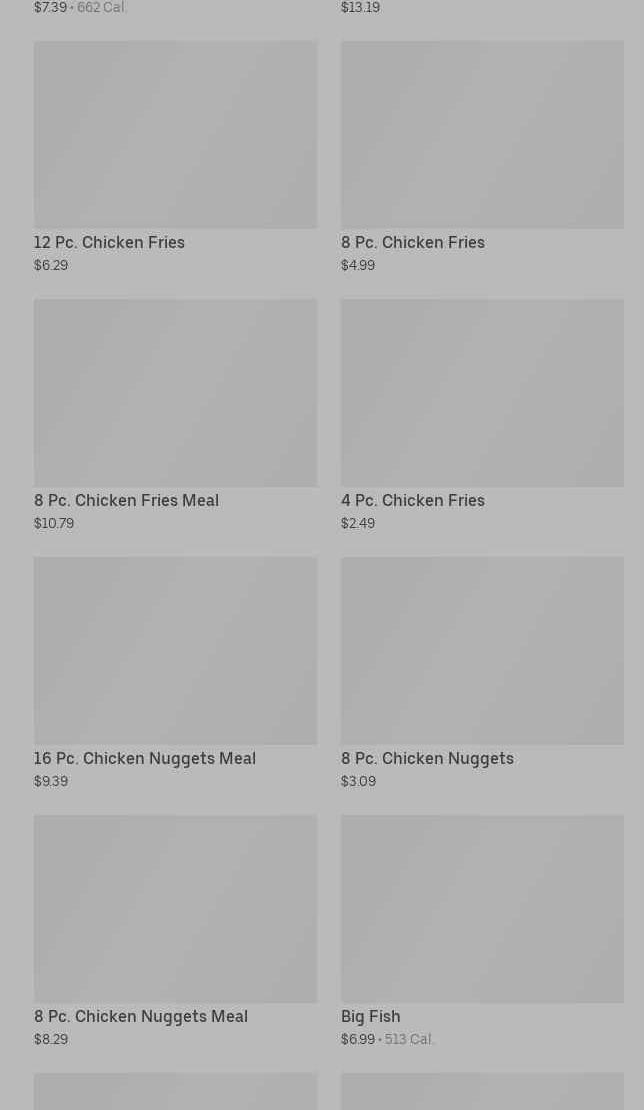Open the 12 Pc. Chicken Fries item
This screenshot has width=644, height=1110.
coord(175,157)
